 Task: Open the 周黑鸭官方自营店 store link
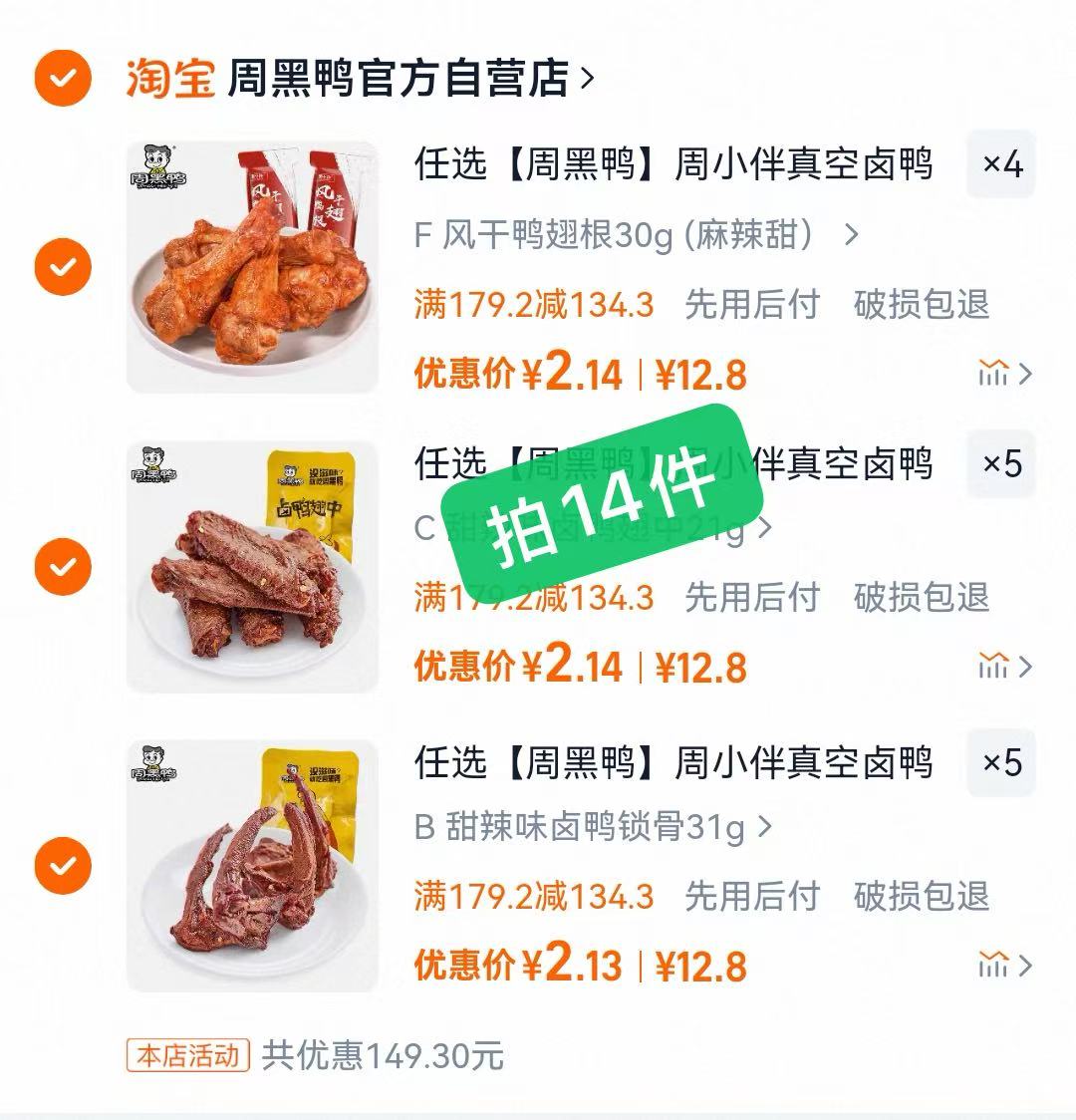389,77
